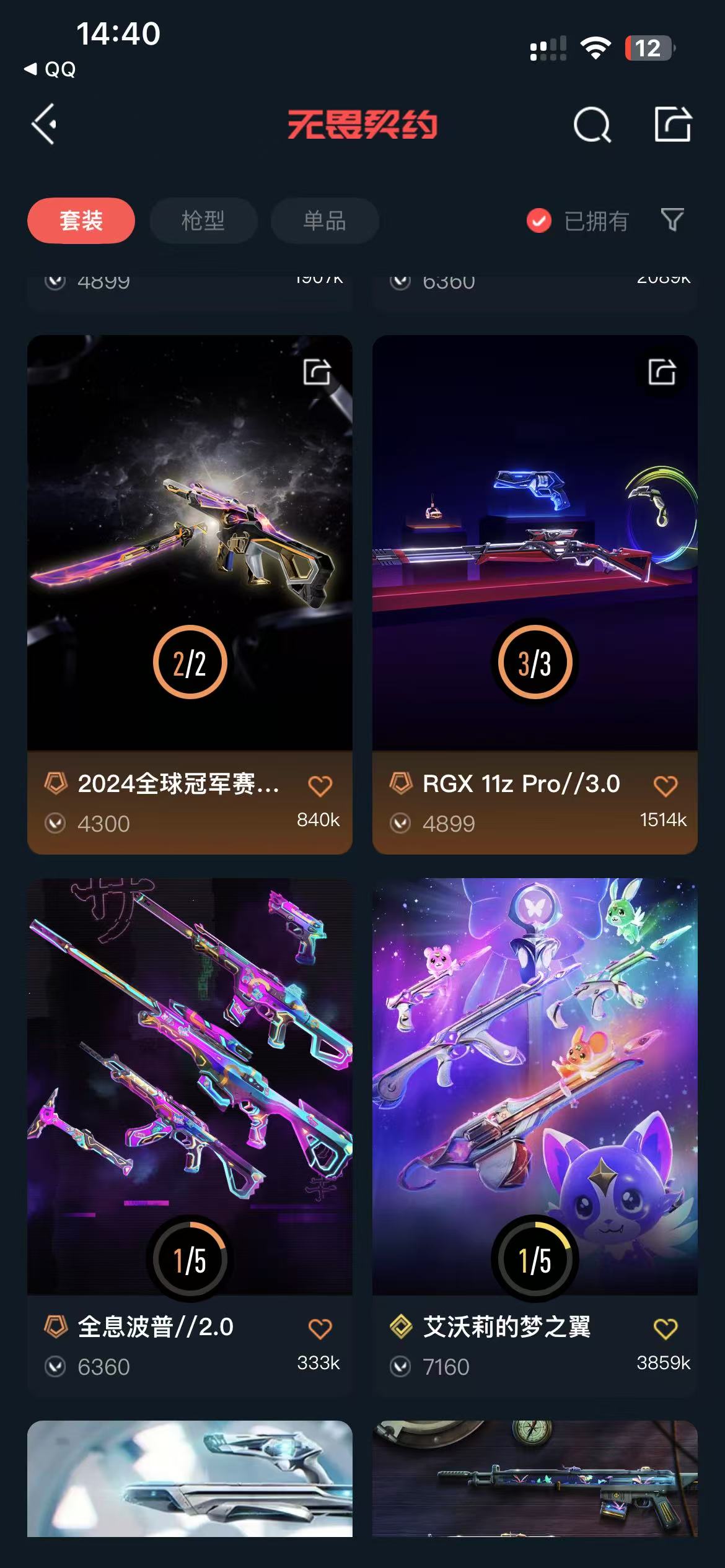Viewport: 725px width, 1568px height.
Task: Open the 2024全球冠军赛 bundle card
Action: click(190, 545)
